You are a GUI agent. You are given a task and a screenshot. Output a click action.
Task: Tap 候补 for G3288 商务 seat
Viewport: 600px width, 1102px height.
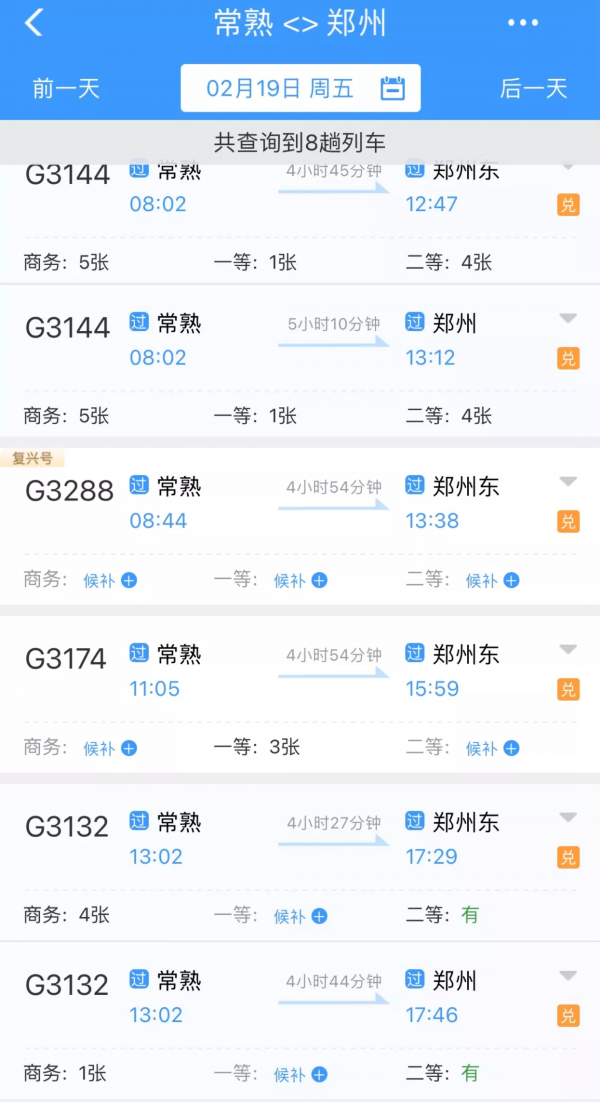pos(110,580)
